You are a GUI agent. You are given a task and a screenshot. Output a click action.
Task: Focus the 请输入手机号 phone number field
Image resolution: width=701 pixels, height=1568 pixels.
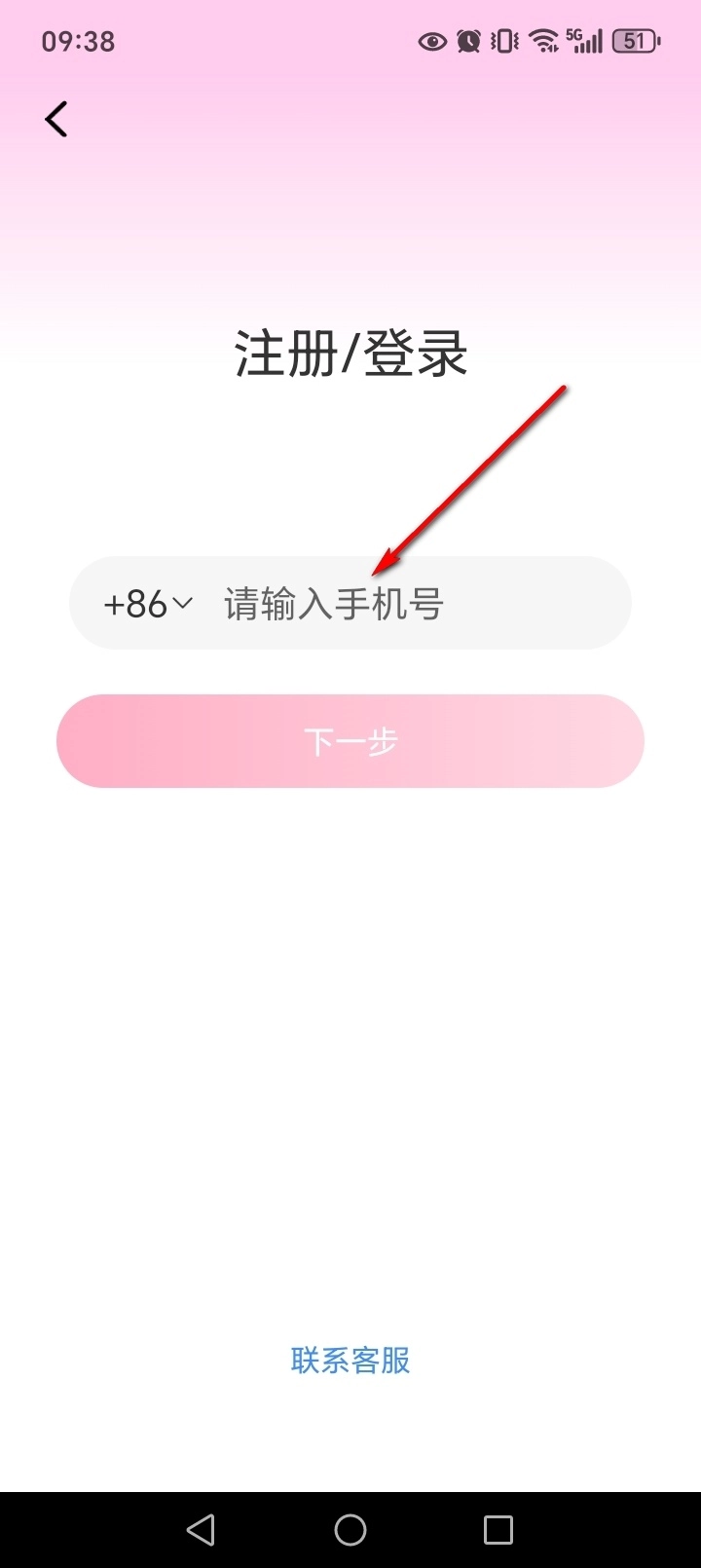pos(409,604)
